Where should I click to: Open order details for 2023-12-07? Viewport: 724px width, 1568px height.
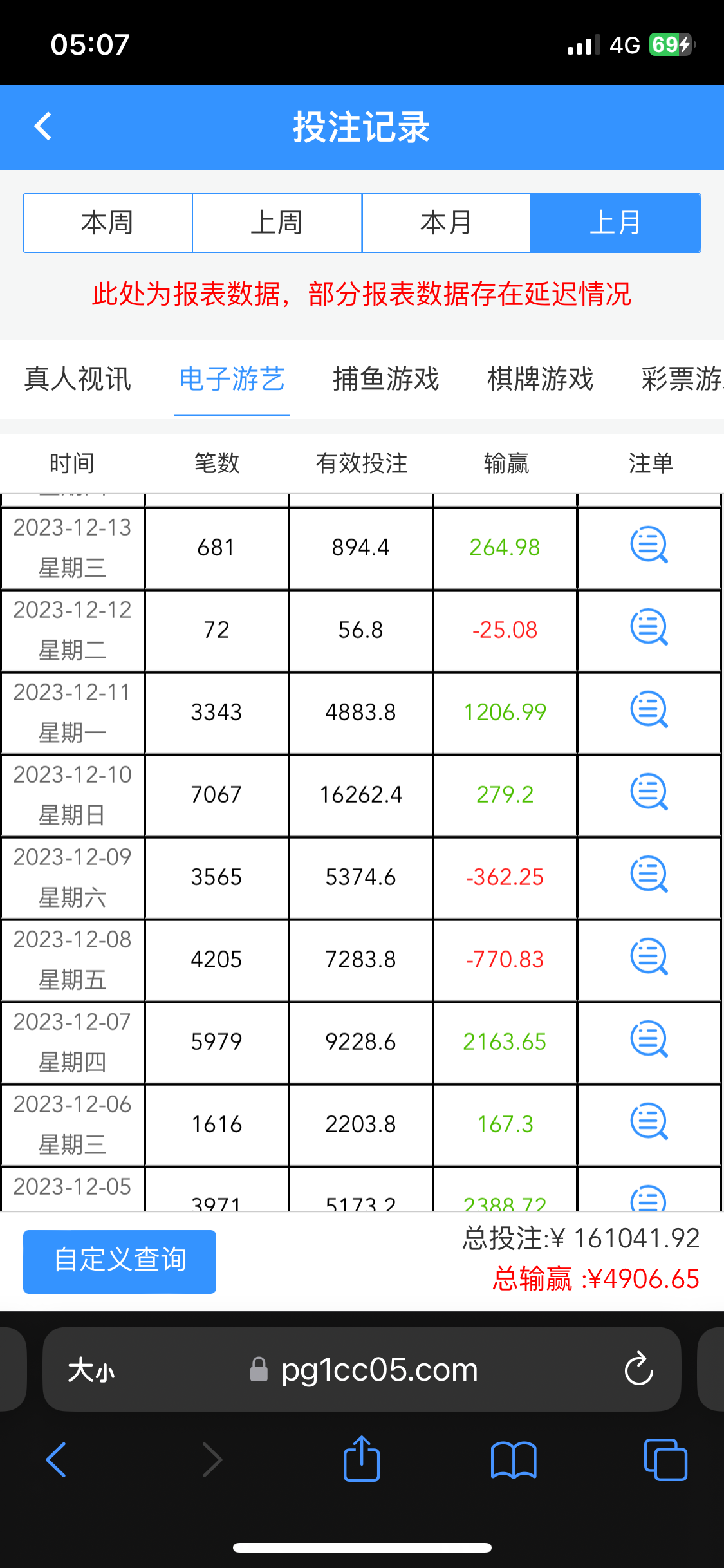pos(650,1041)
